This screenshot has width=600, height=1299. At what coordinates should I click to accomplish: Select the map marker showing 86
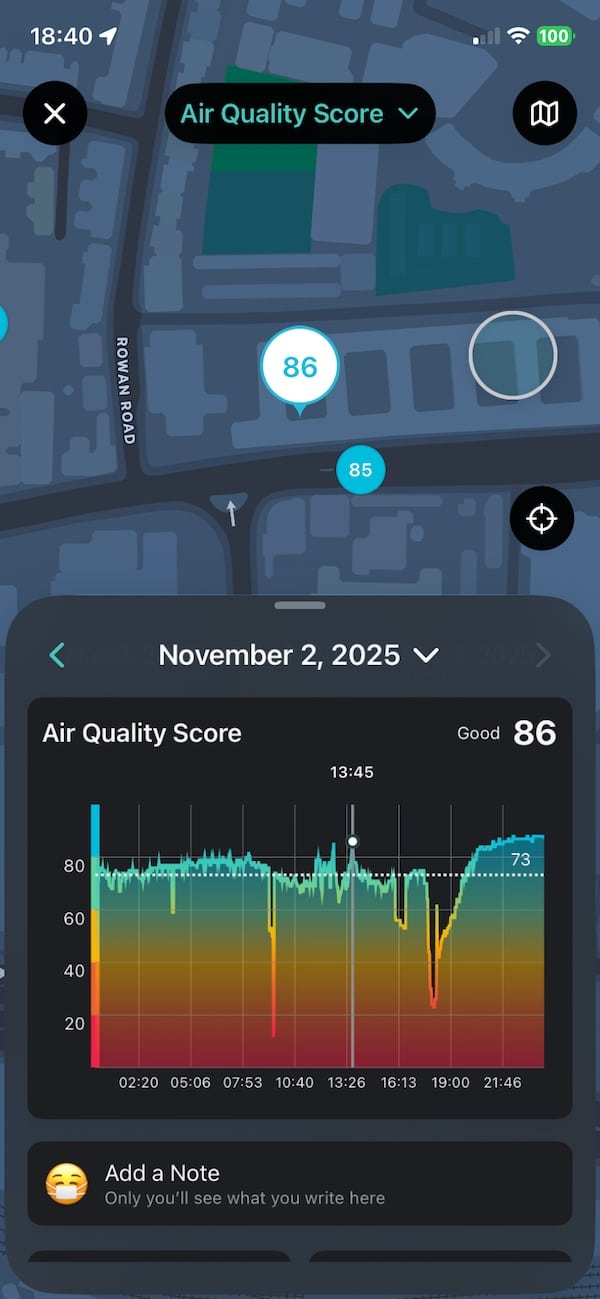point(299,368)
